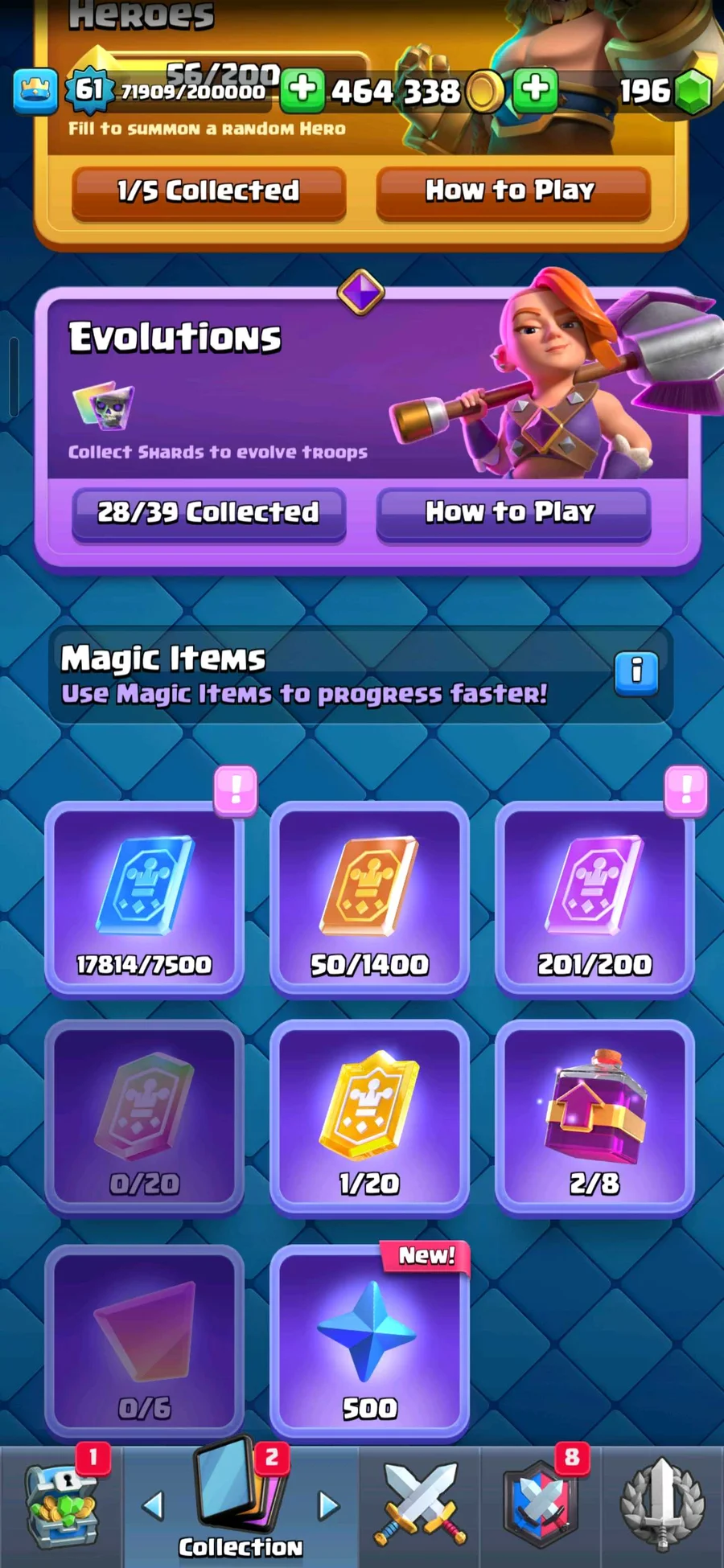Open the Magic Items info icon
724x1568 pixels.
(636, 672)
